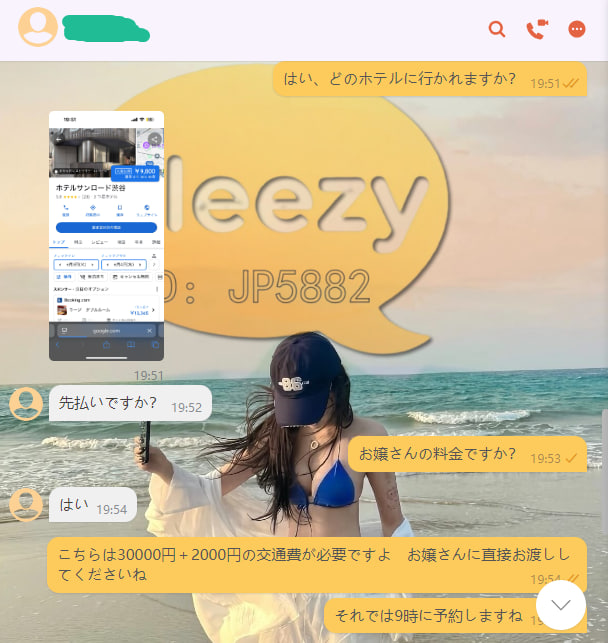Open the hotel screenshot image
The height and width of the screenshot is (643, 608).
point(106,235)
